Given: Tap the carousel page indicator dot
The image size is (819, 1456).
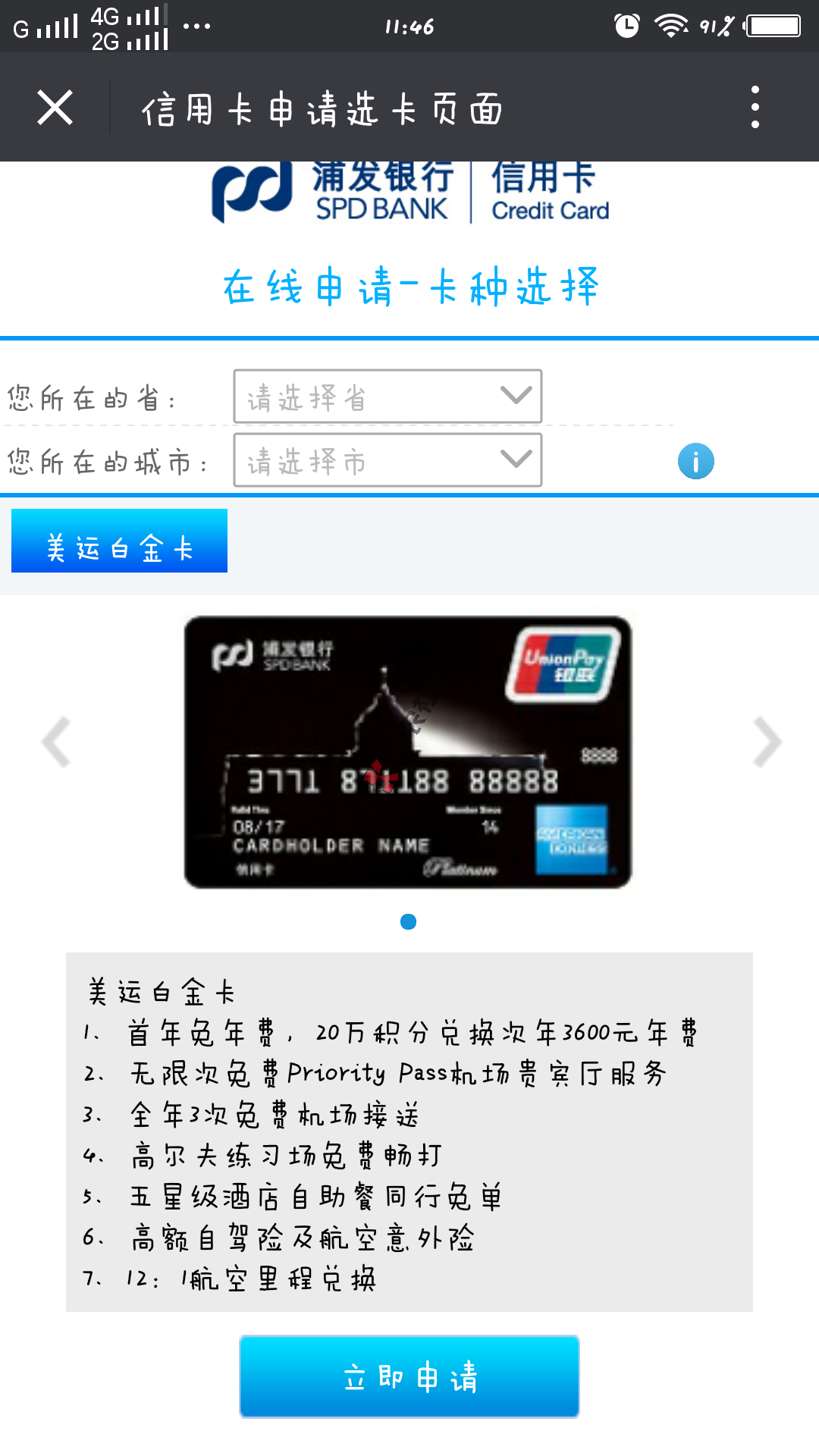Looking at the screenshot, I should (408, 921).
